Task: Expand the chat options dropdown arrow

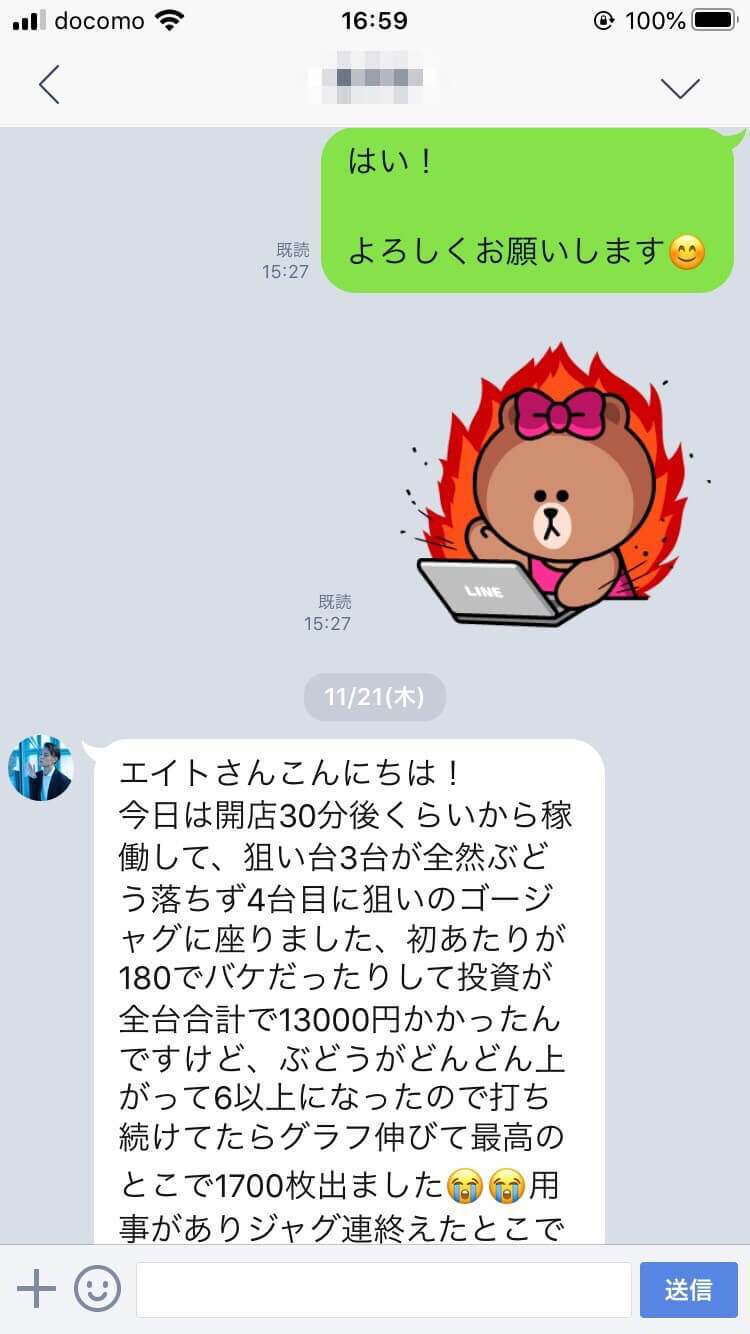Action: click(681, 87)
